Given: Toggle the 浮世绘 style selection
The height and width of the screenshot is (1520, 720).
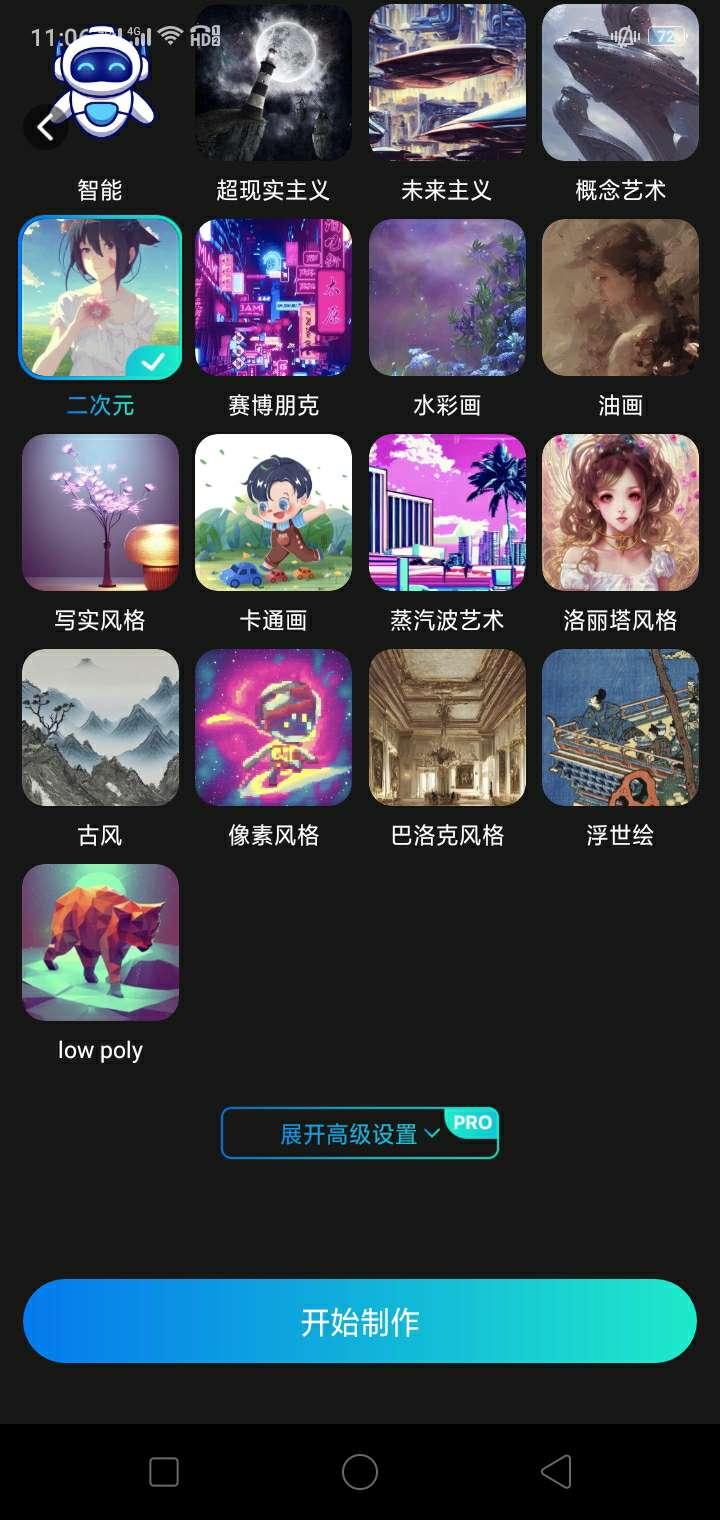Looking at the screenshot, I should pyautogui.click(x=620, y=727).
